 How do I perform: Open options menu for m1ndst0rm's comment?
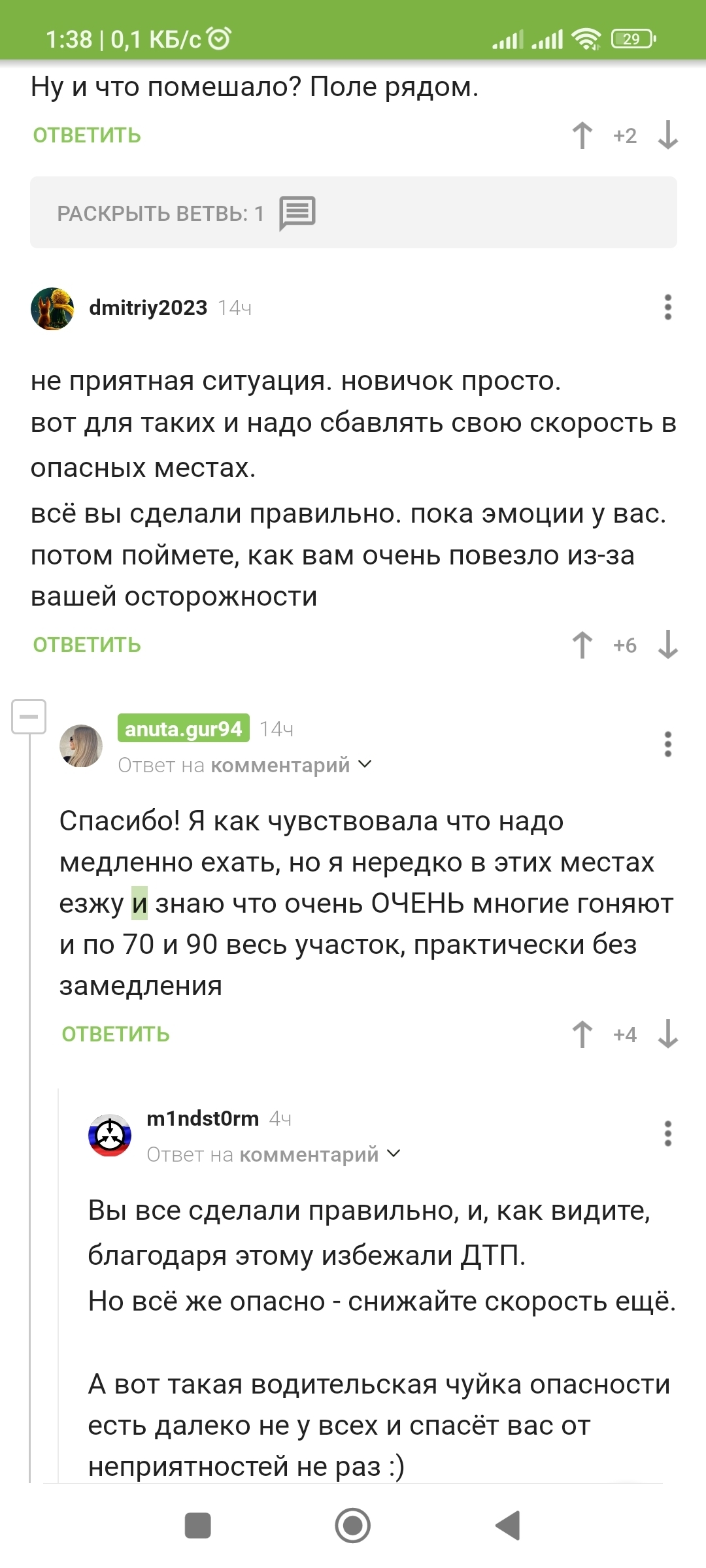[667, 1134]
